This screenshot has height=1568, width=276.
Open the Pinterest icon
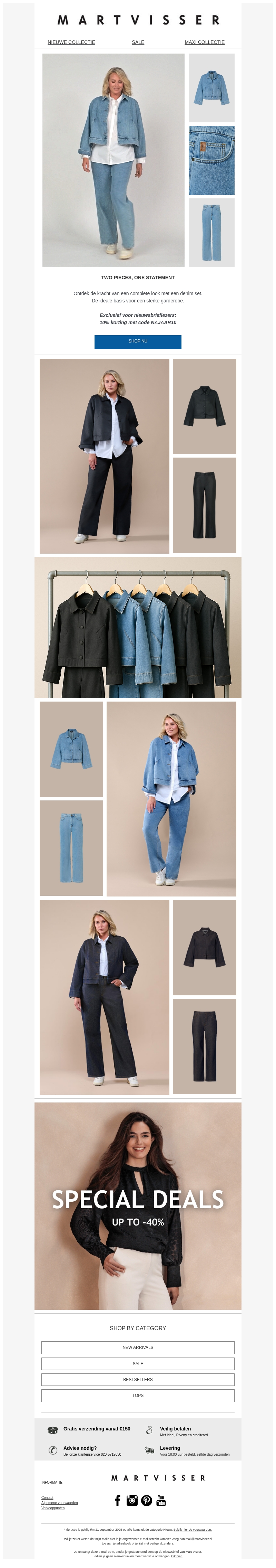(x=147, y=1501)
